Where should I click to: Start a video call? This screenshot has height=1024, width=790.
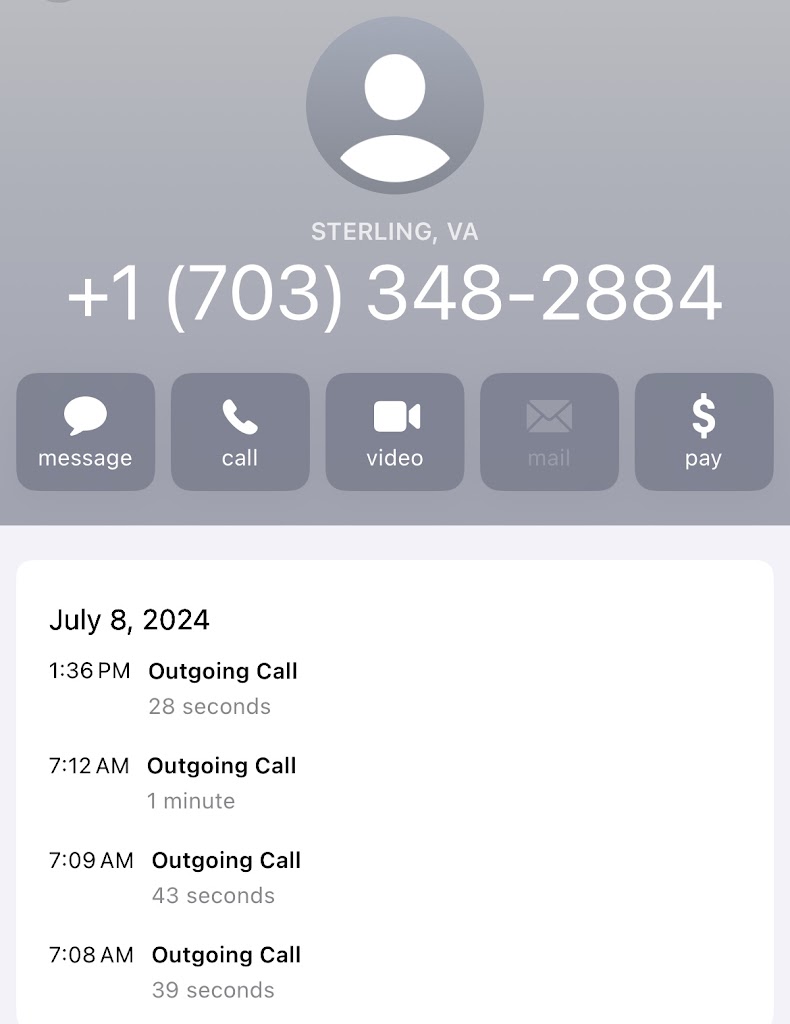(x=395, y=432)
